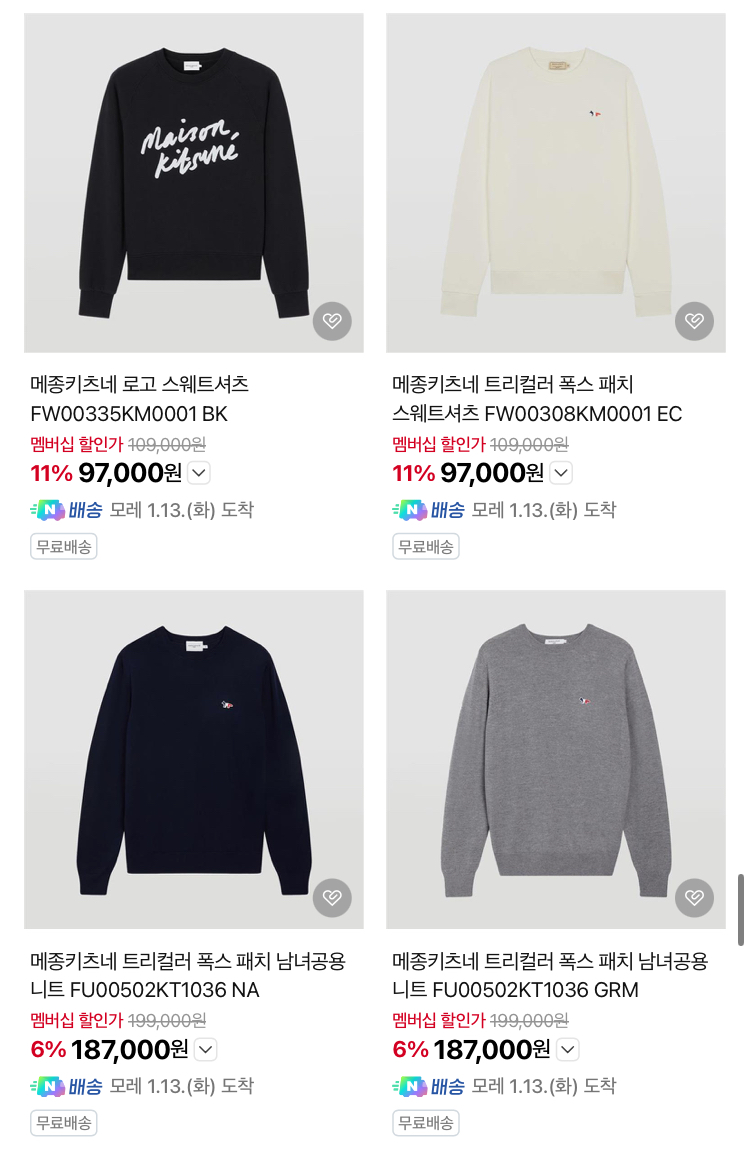Screen dimensions: 750x1157
Task: Open product title 남녀공용 니트 FU00502KT1036 NA
Action: pyautogui.click(x=188, y=976)
